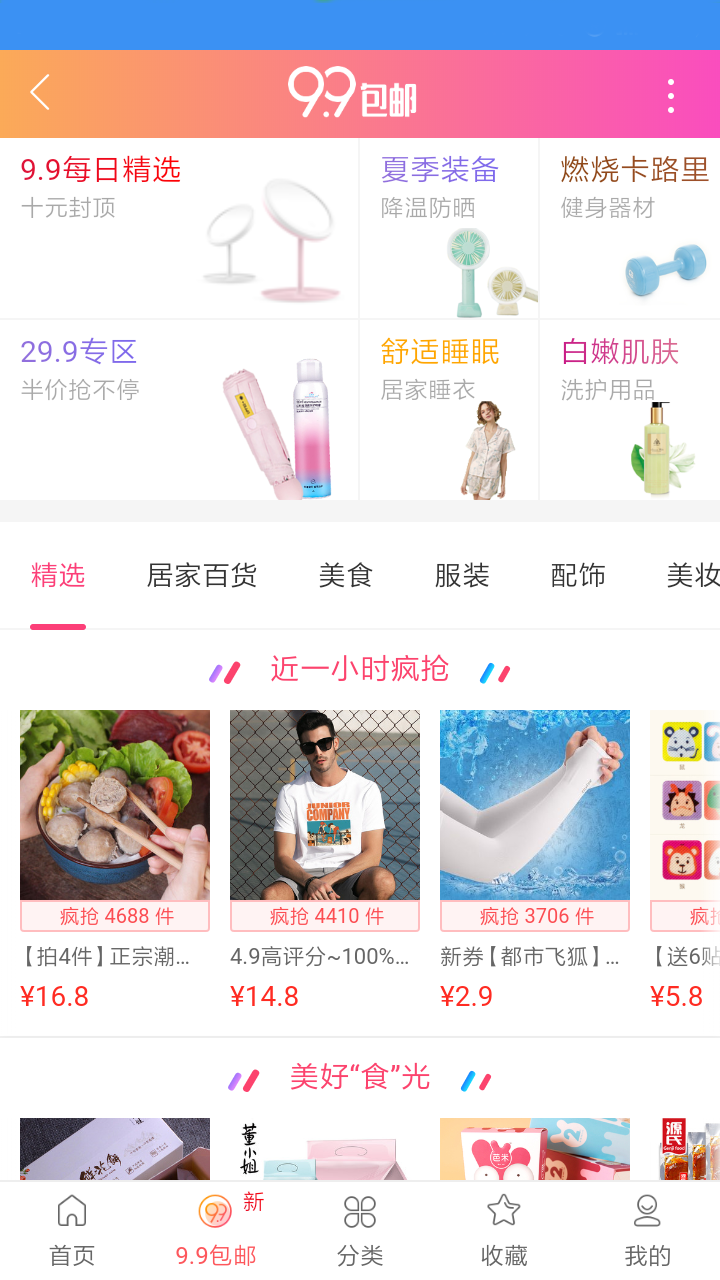Image resolution: width=720 pixels, height=1280 pixels.
Task: Switch to the 美食 tab
Action: tap(346, 576)
